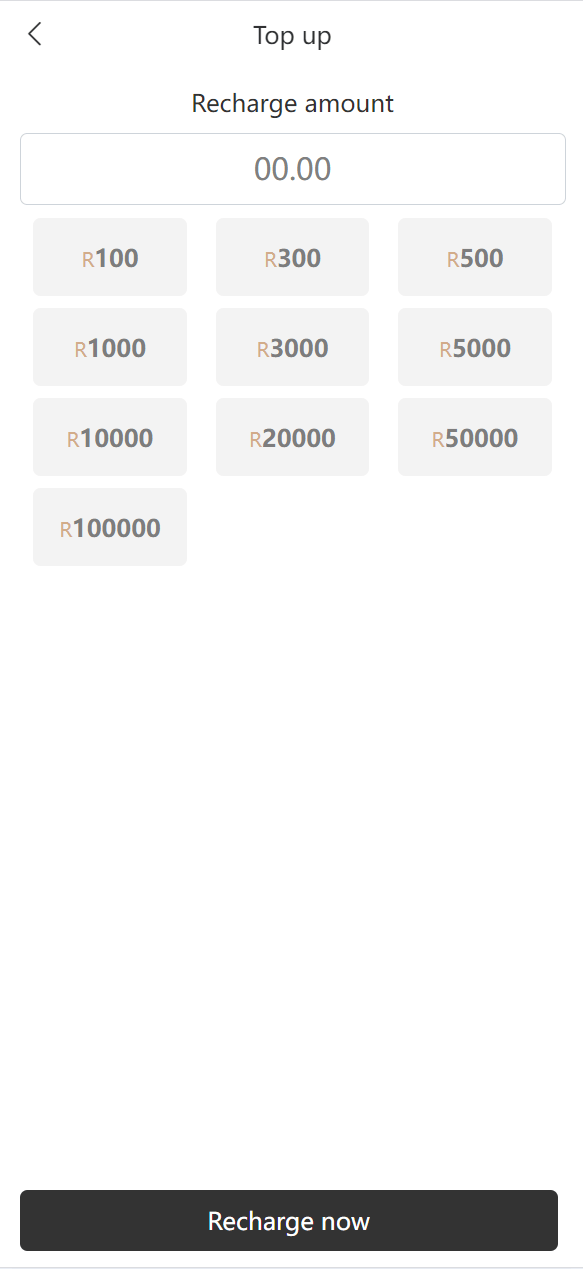Select R1000 as recharge amount
This screenshot has width=583, height=1269.
click(x=110, y=347)
